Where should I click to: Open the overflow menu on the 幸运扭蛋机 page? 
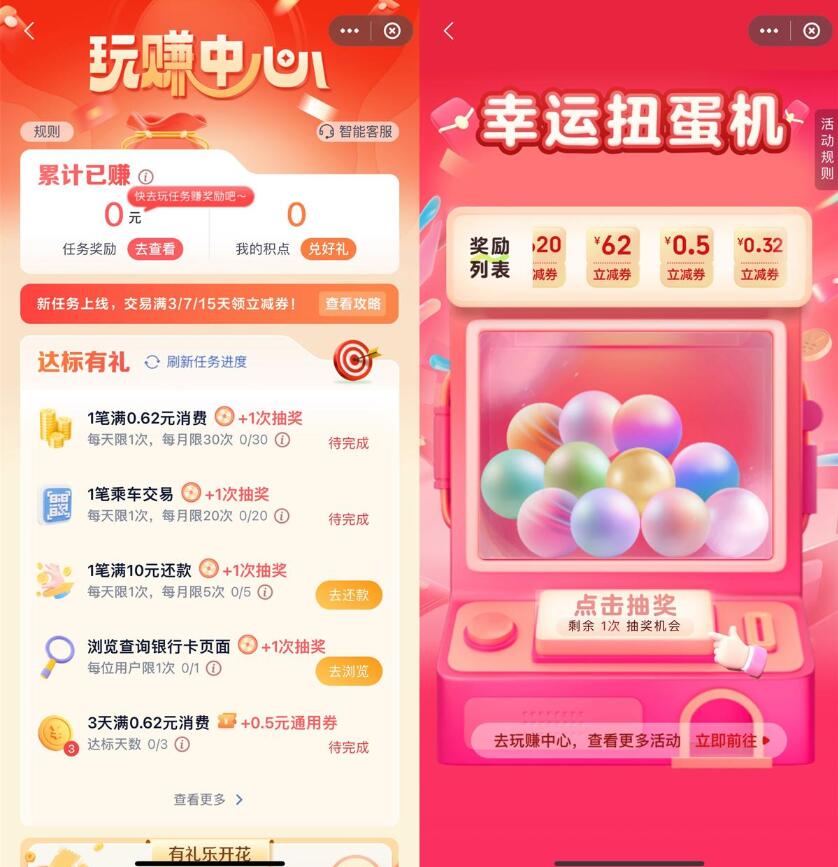[768, 31]
